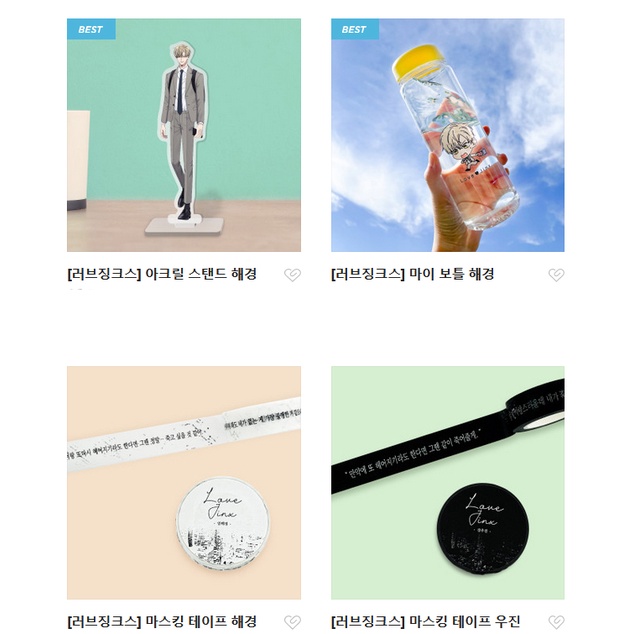Open the 마스킹 테이프 해경 product image
The width and height of the screenshot is (634, 634).
tap(184, 482)
